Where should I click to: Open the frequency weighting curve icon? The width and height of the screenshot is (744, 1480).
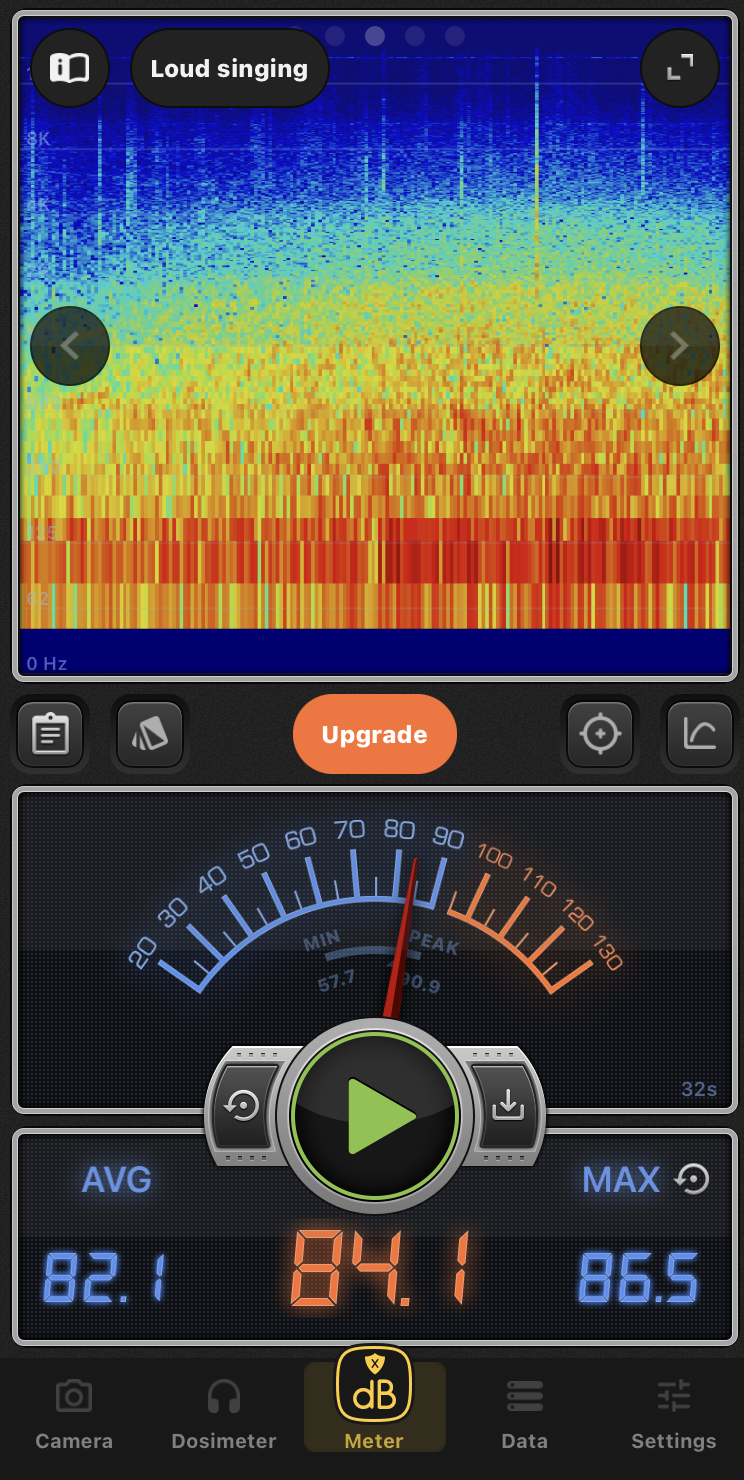tap(700, 734)
